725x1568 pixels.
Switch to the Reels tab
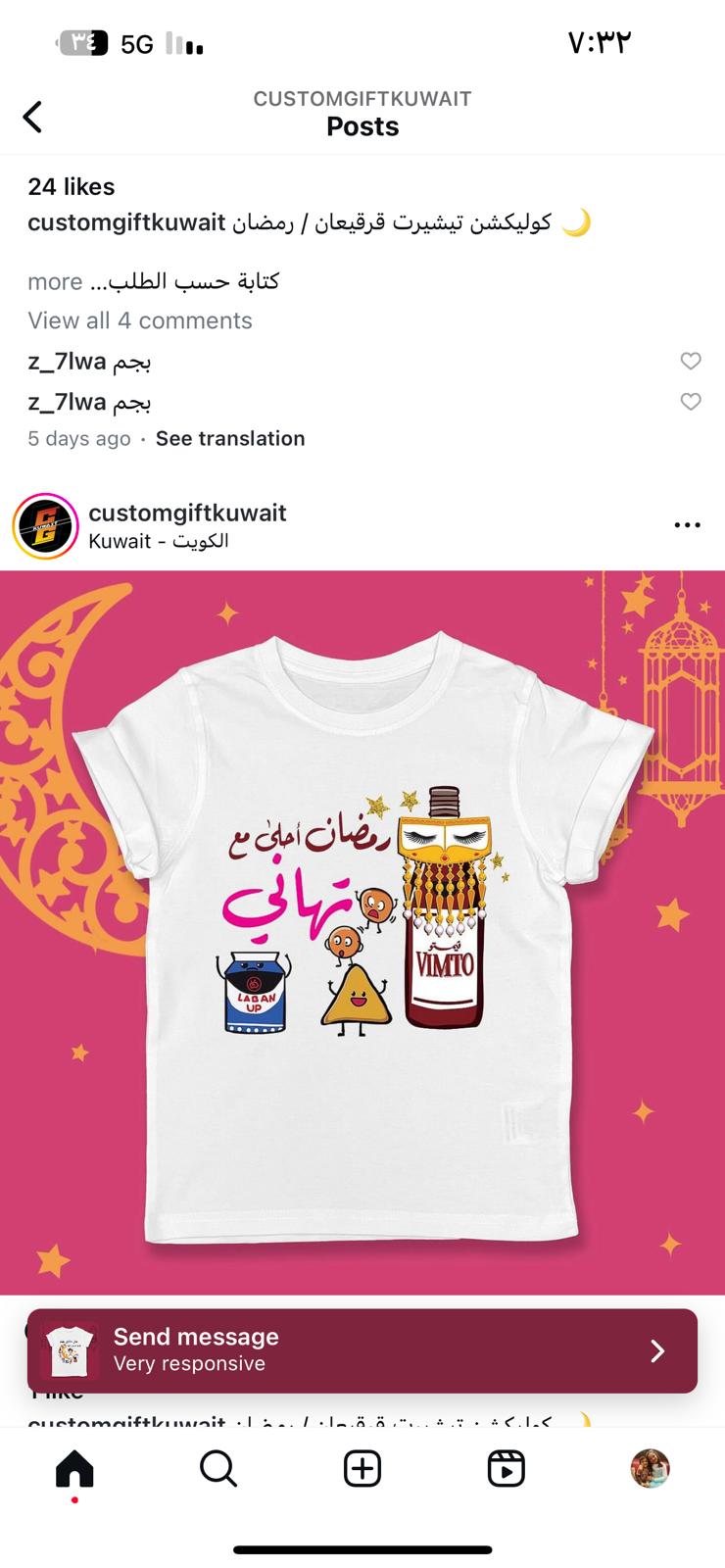pyautogui.click(x=507, y=1469)
